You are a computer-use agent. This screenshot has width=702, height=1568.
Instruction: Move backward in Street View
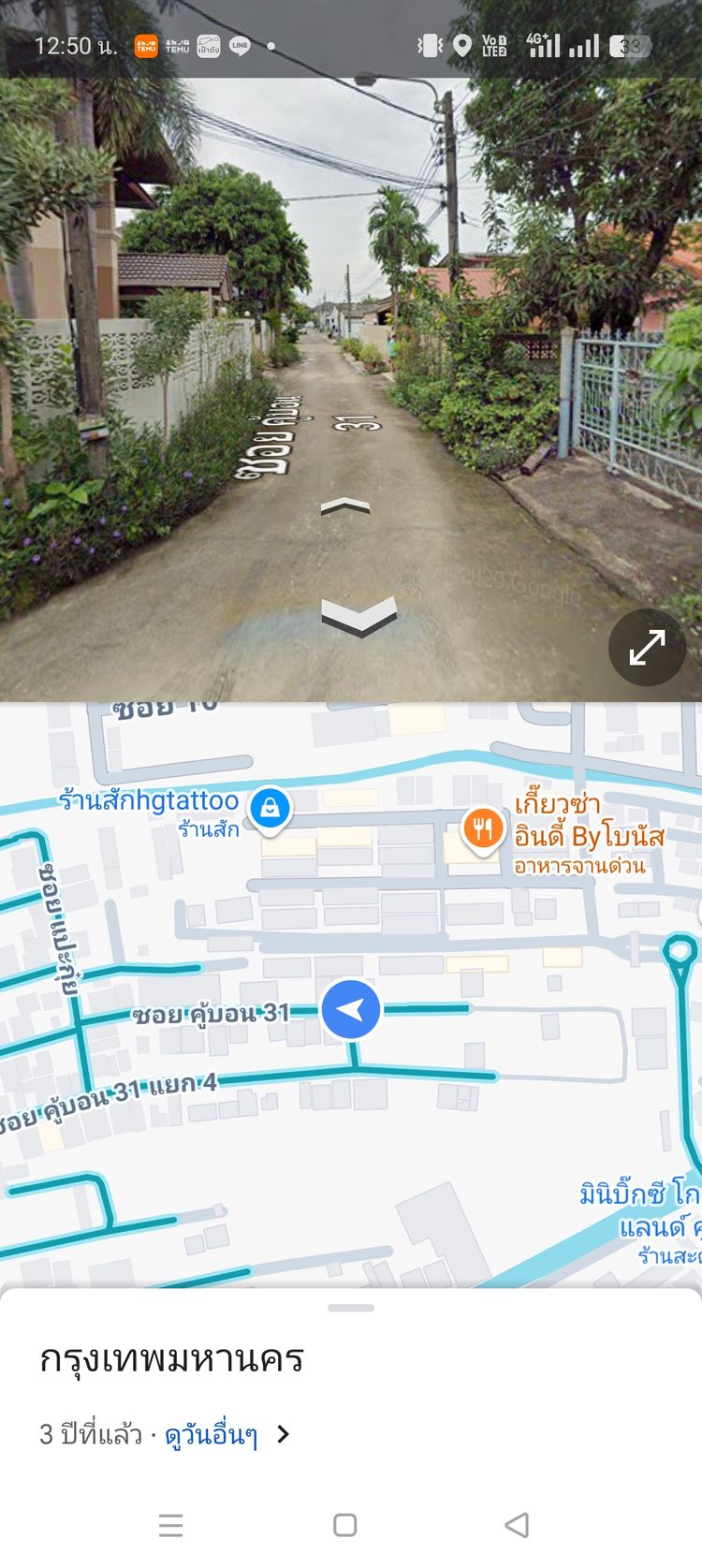[358, 617]
